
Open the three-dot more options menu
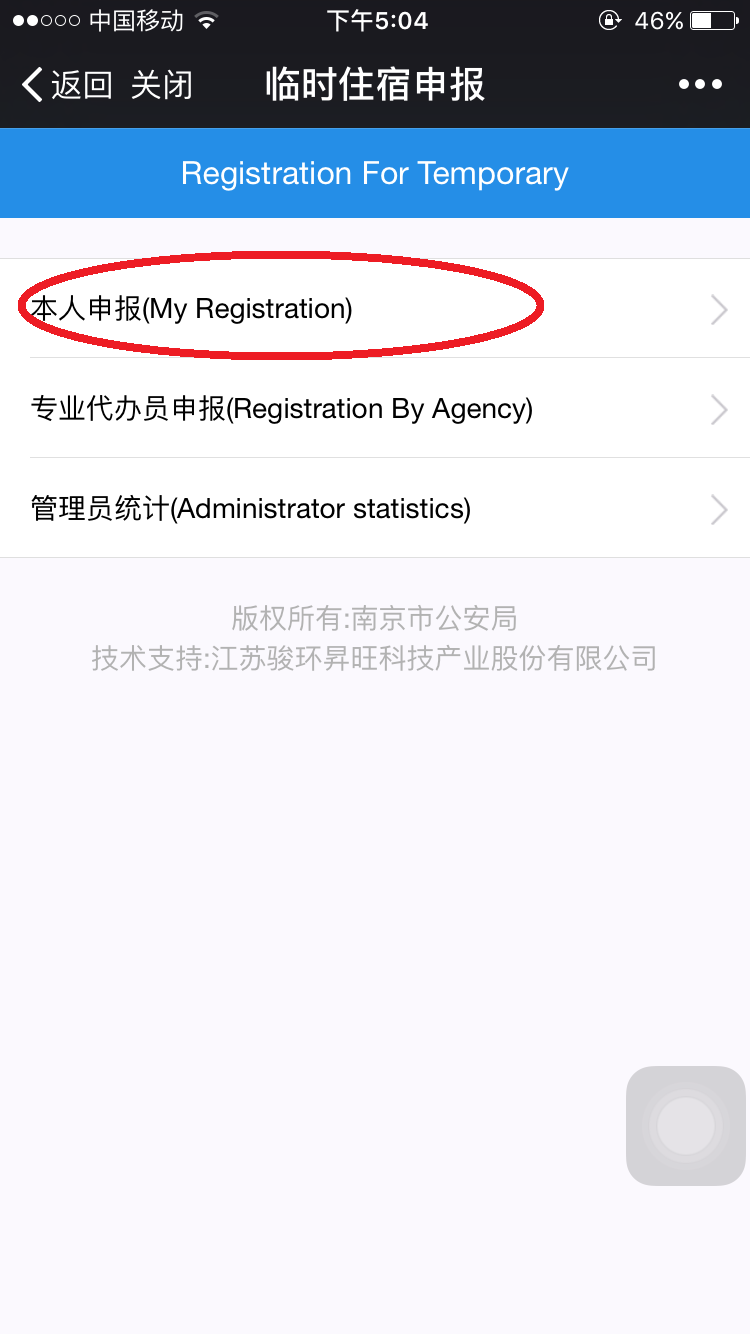[x=700, y=86]
